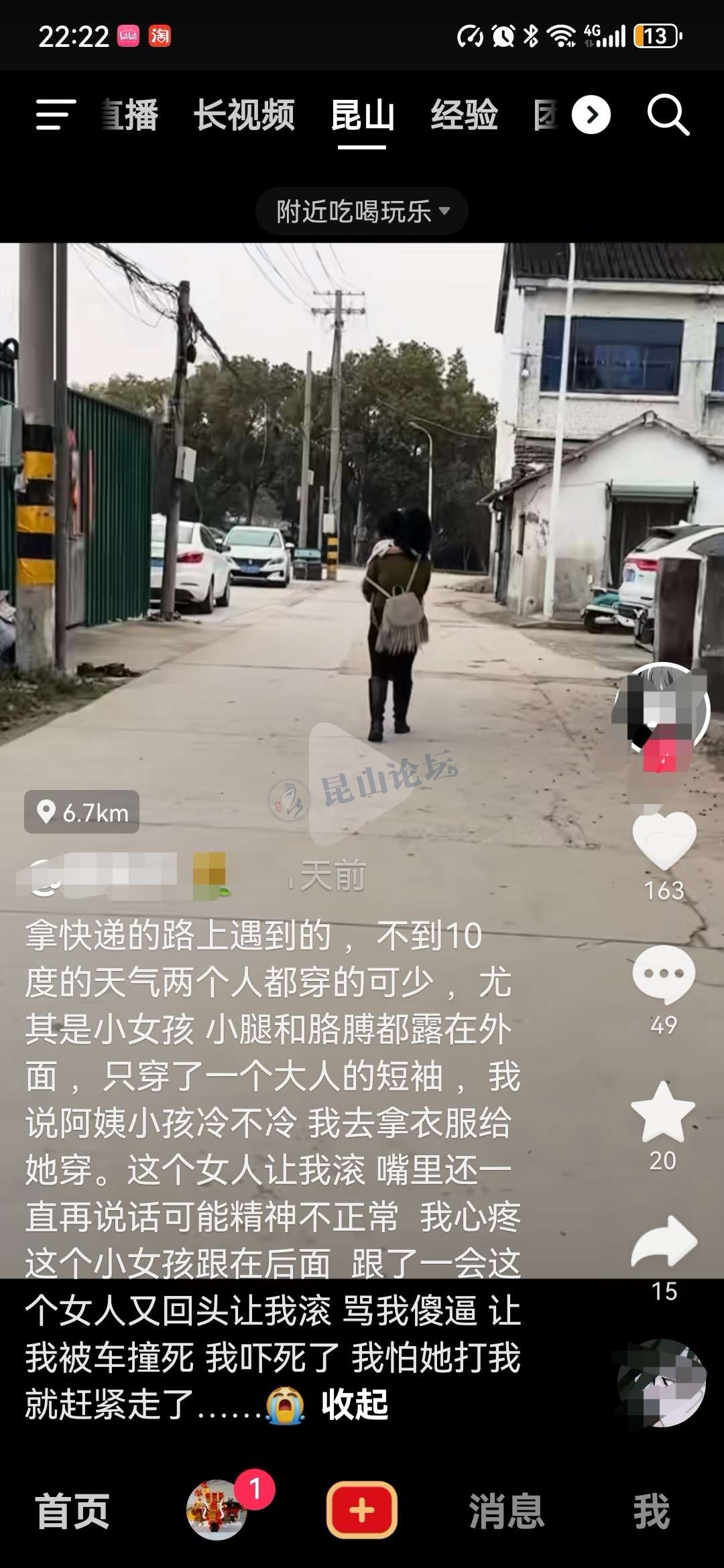The height and width of the screenshot is (1568, 724).
Task: Expand more tabs with the arrow button
Action: pos(591,115)
